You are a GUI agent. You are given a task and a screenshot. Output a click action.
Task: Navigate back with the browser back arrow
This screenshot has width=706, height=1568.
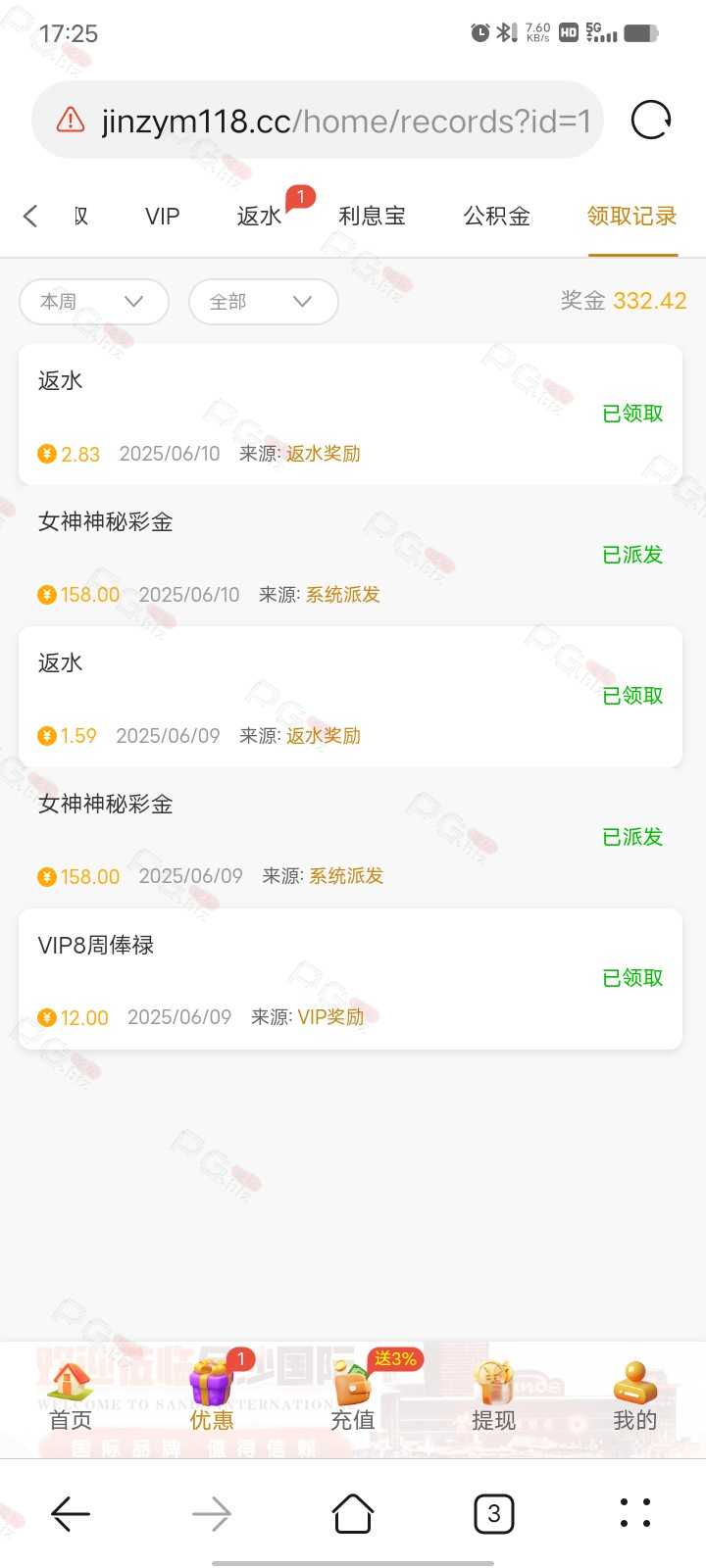pyautogui.click(x=71, y=1514)
